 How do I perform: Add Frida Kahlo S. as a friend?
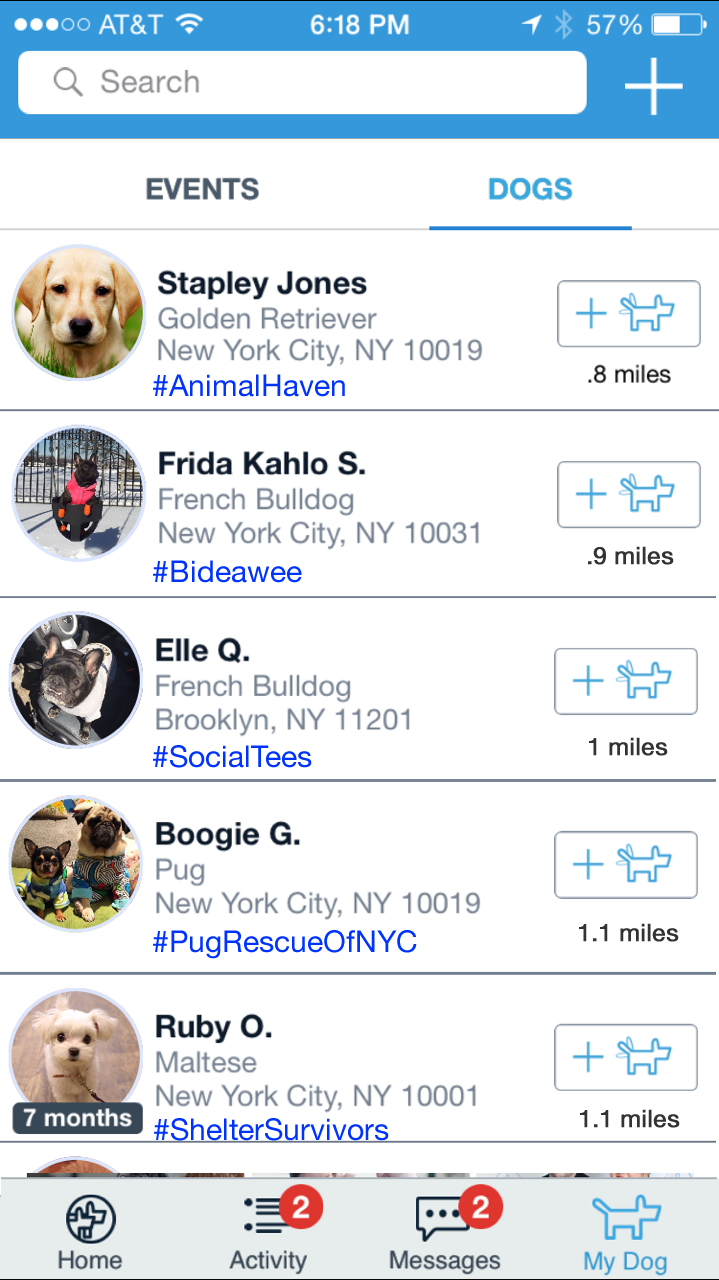tap(628, 494)
